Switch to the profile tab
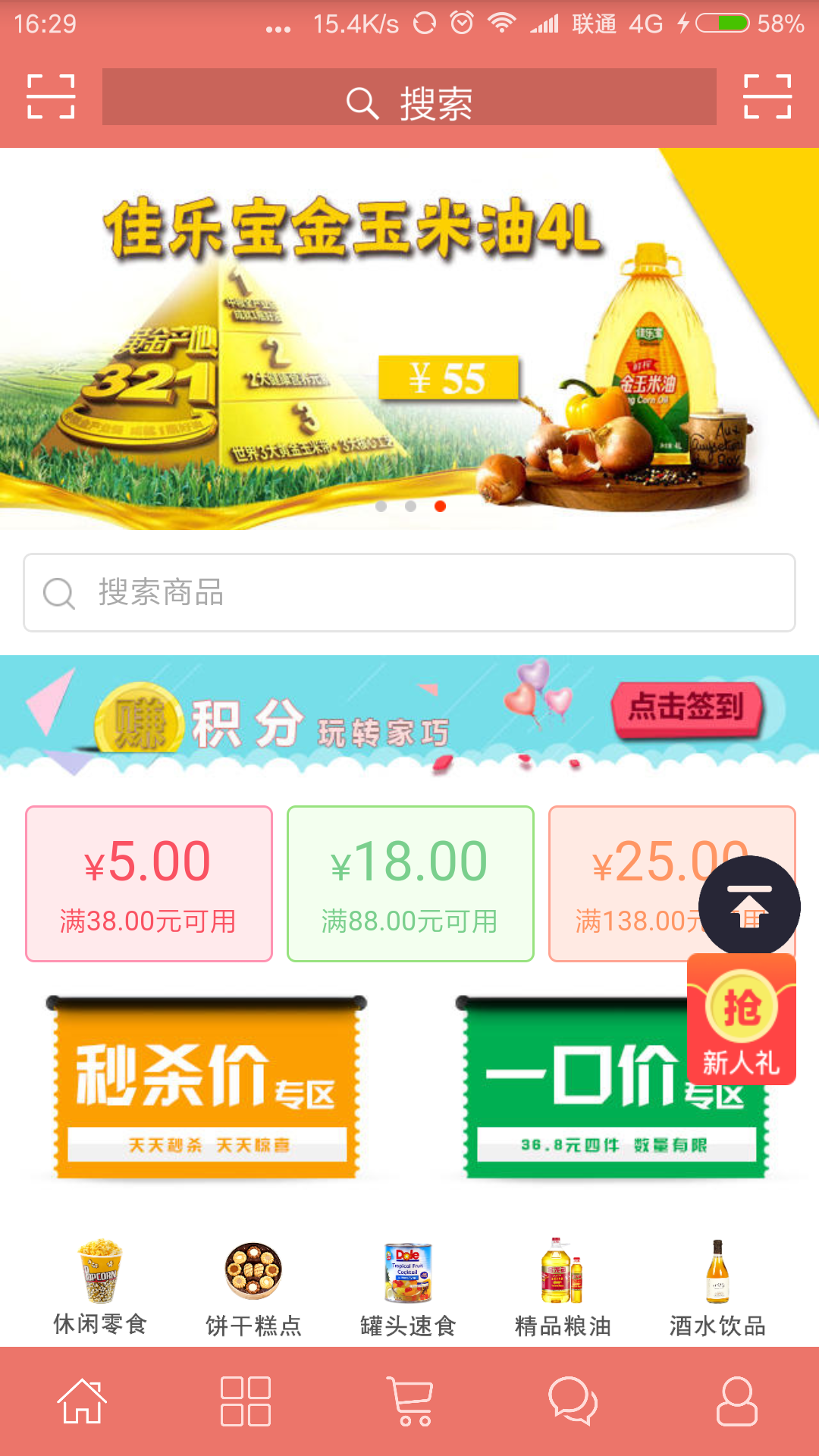Image resolution: width=819 pixels, height=1456 pixels. tap(737, 1401)
